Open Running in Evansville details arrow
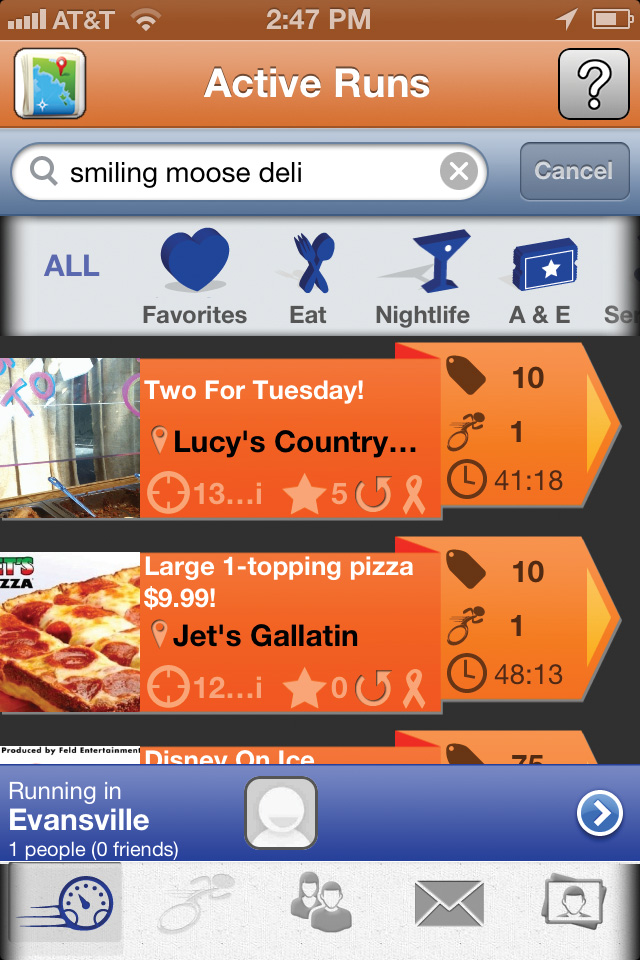Image resolution: width=640 pixels, height=960 pixels. point(600,815)
